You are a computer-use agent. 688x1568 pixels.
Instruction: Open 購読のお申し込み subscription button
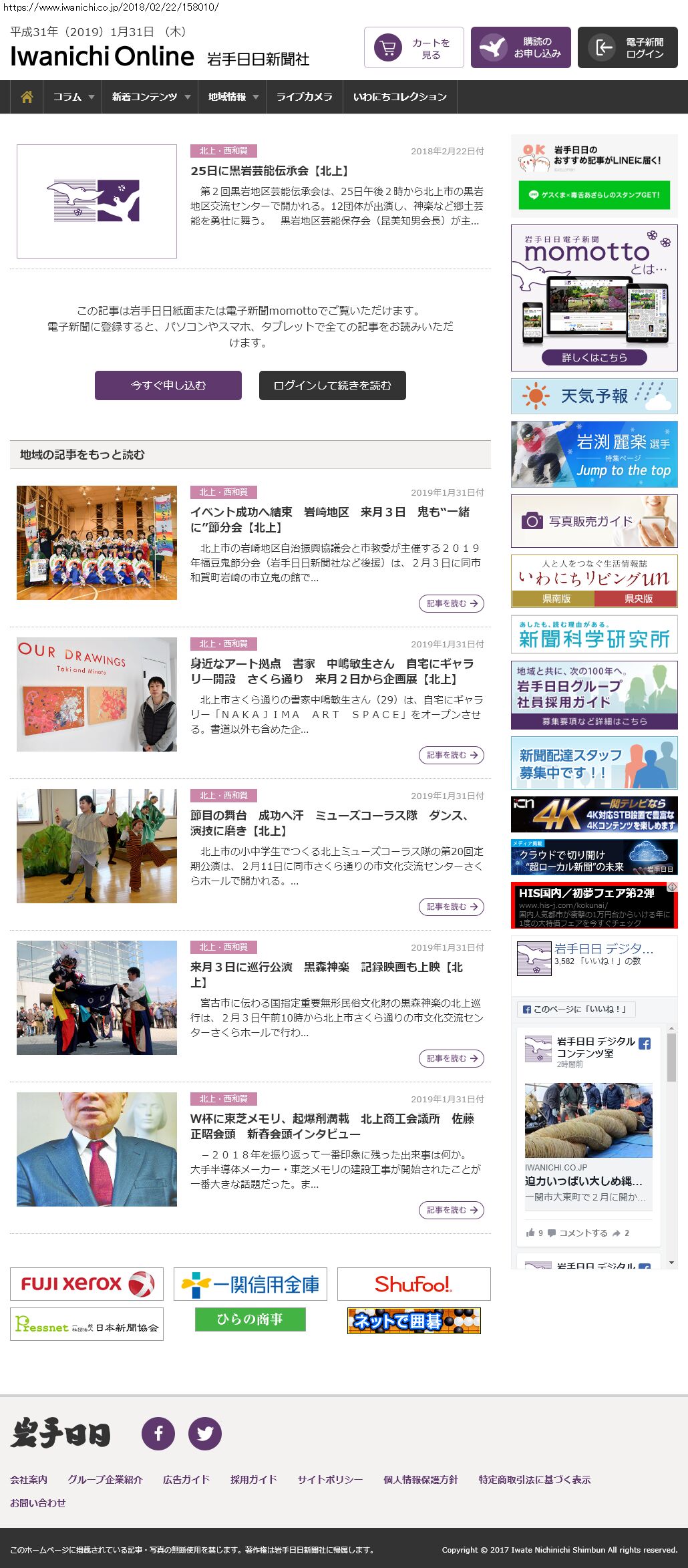(520, 47)
